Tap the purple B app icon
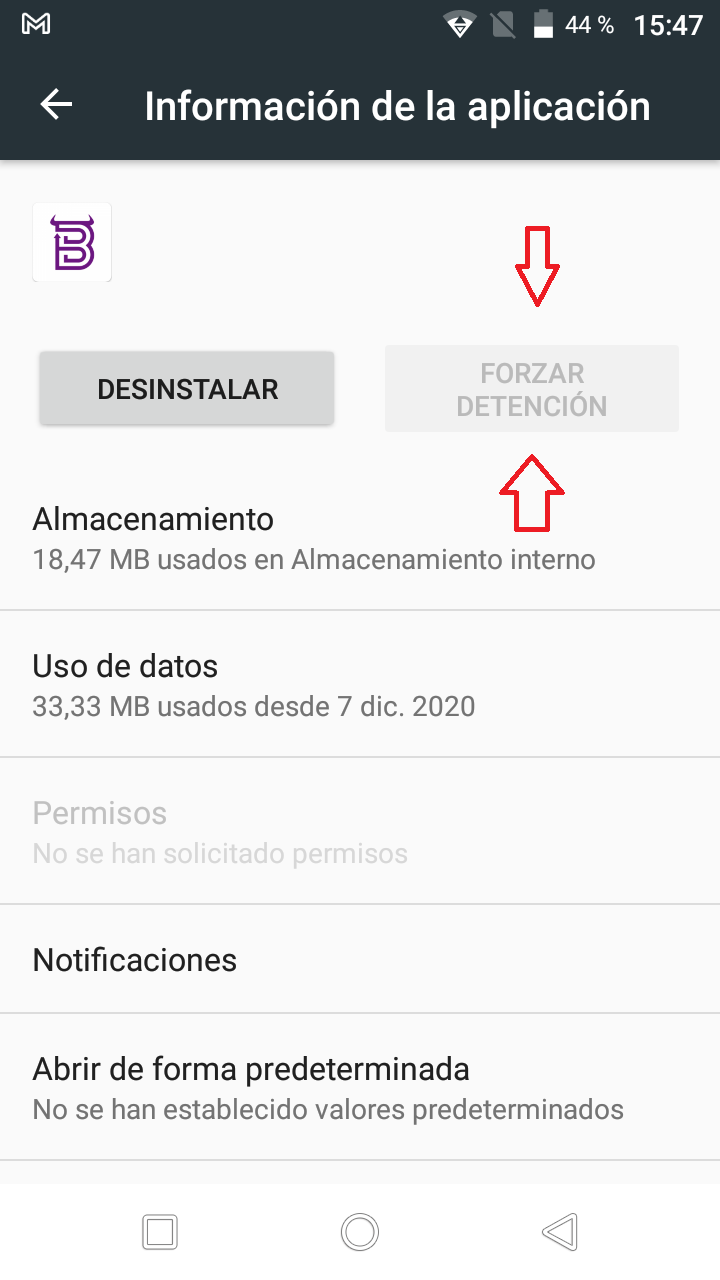Screen dimensions: 720x1280 [x=71, y=242]
